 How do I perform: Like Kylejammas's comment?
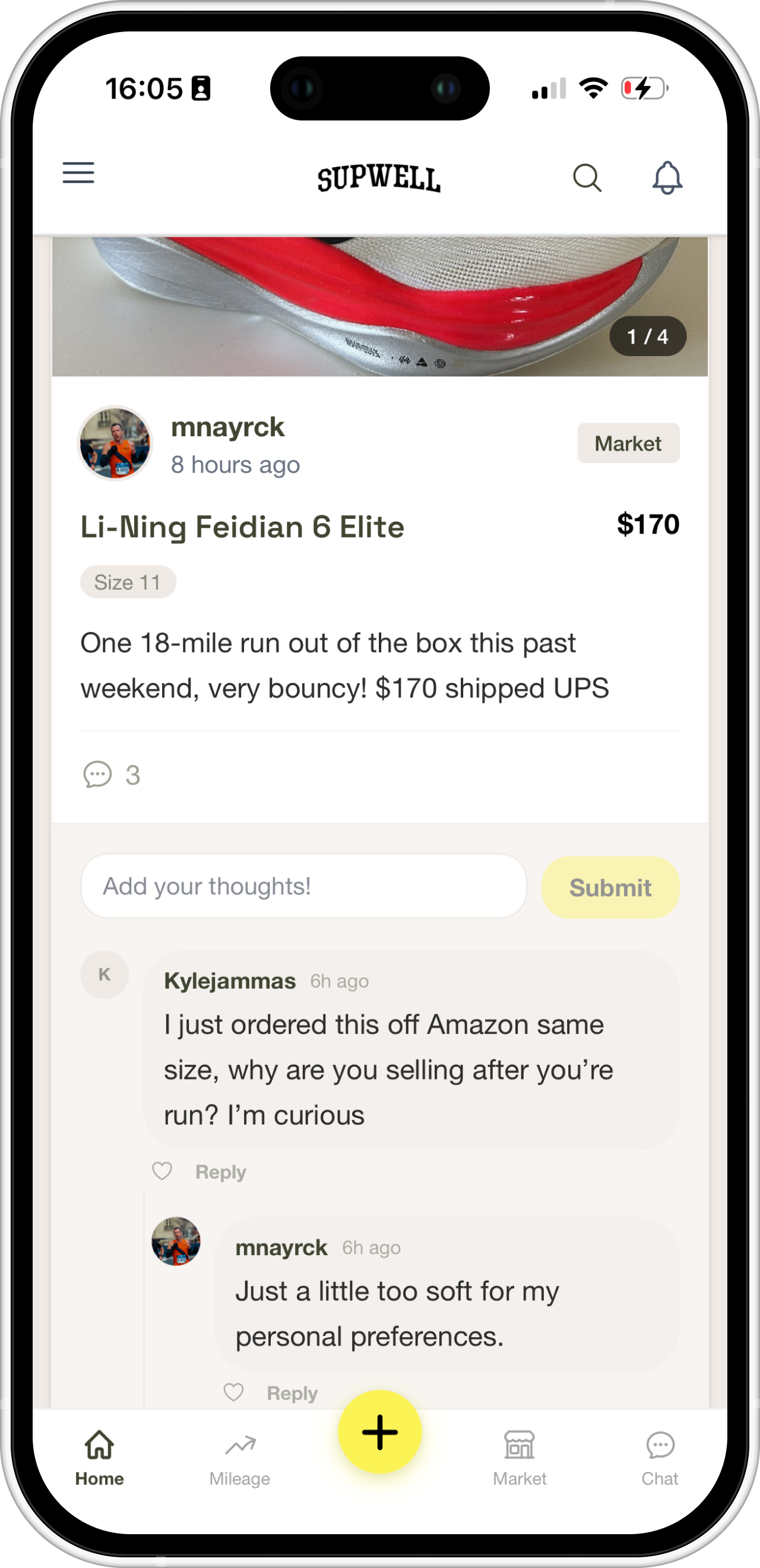point(162,1171)
